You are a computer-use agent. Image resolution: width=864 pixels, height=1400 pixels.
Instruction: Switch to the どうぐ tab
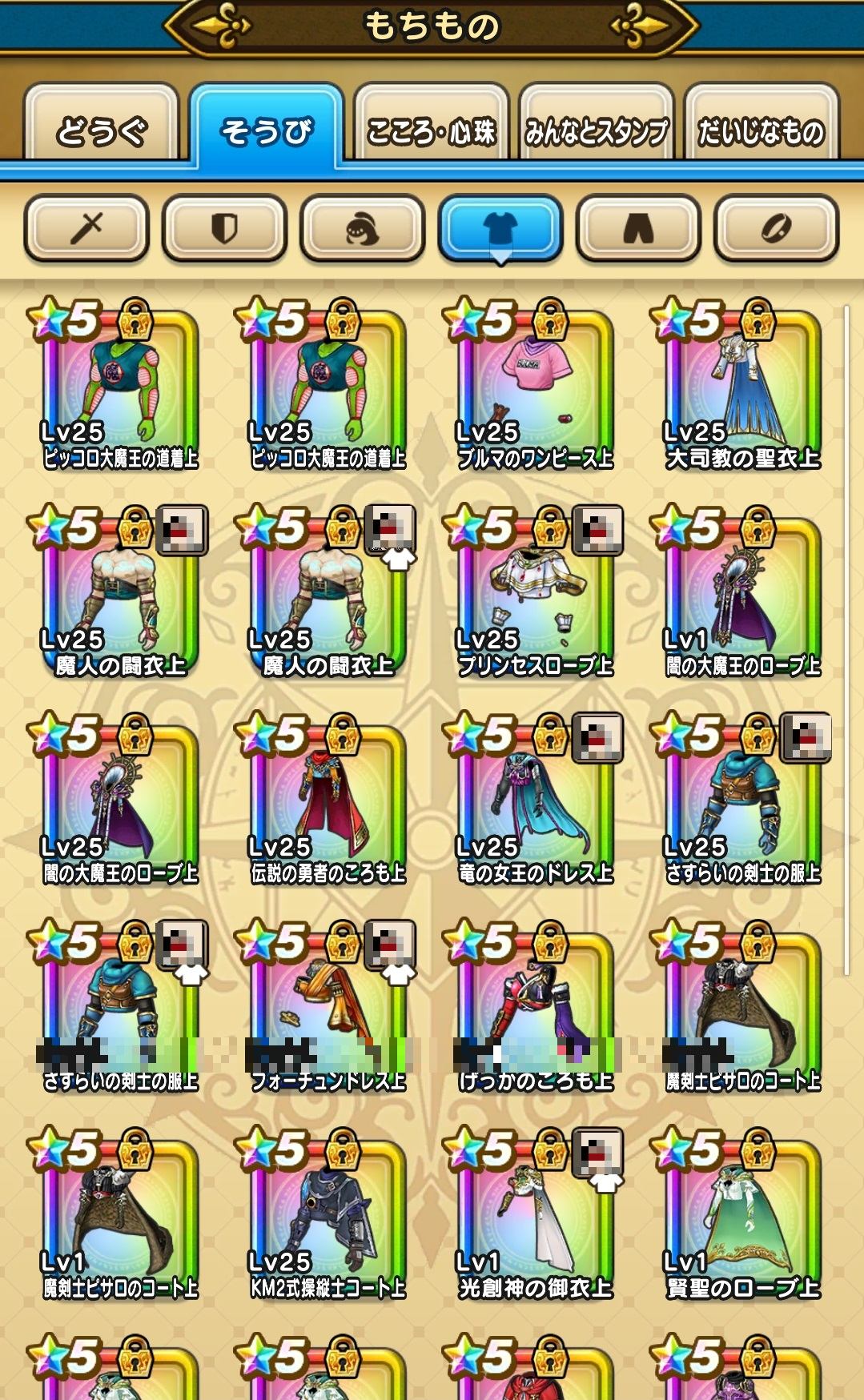click(102, 128)
